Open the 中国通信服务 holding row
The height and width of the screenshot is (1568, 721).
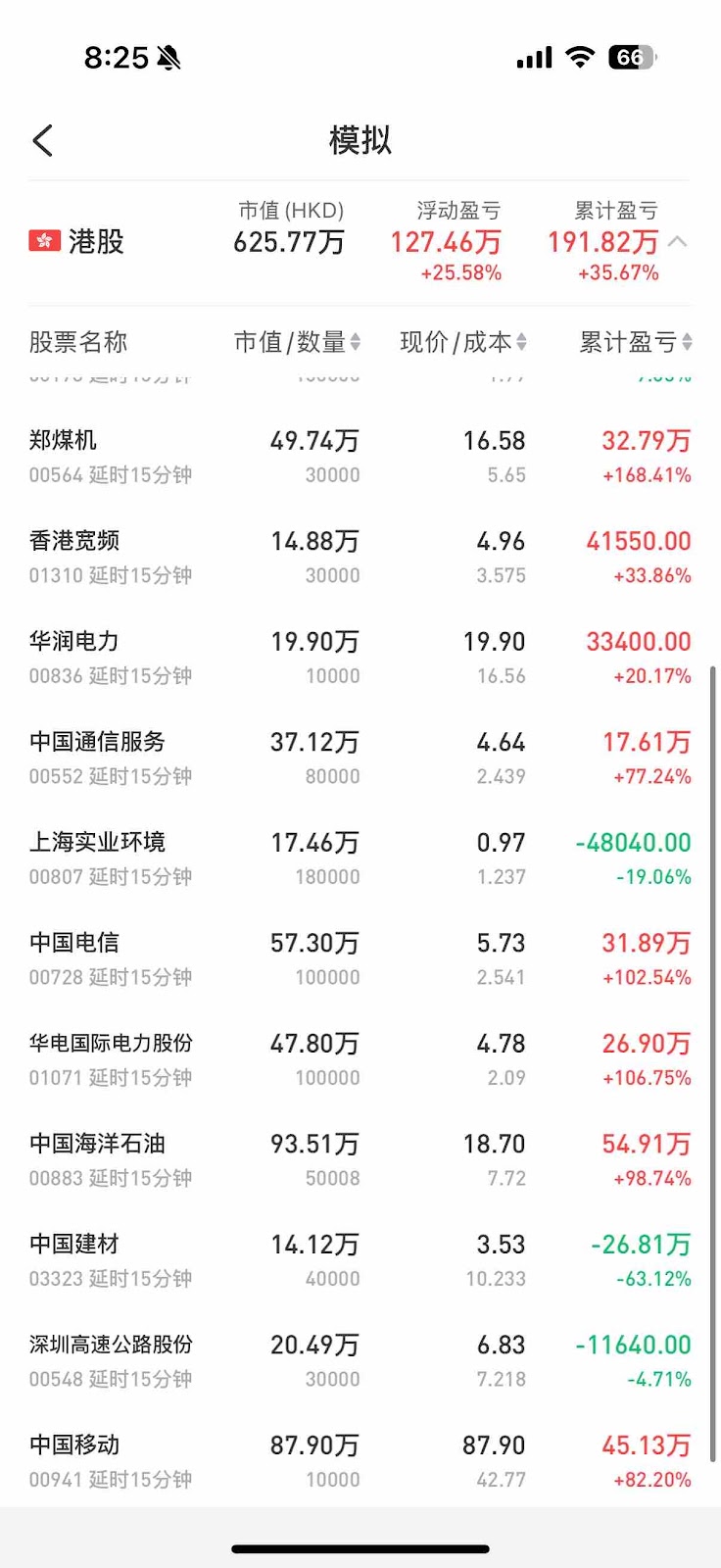point(360,758)
